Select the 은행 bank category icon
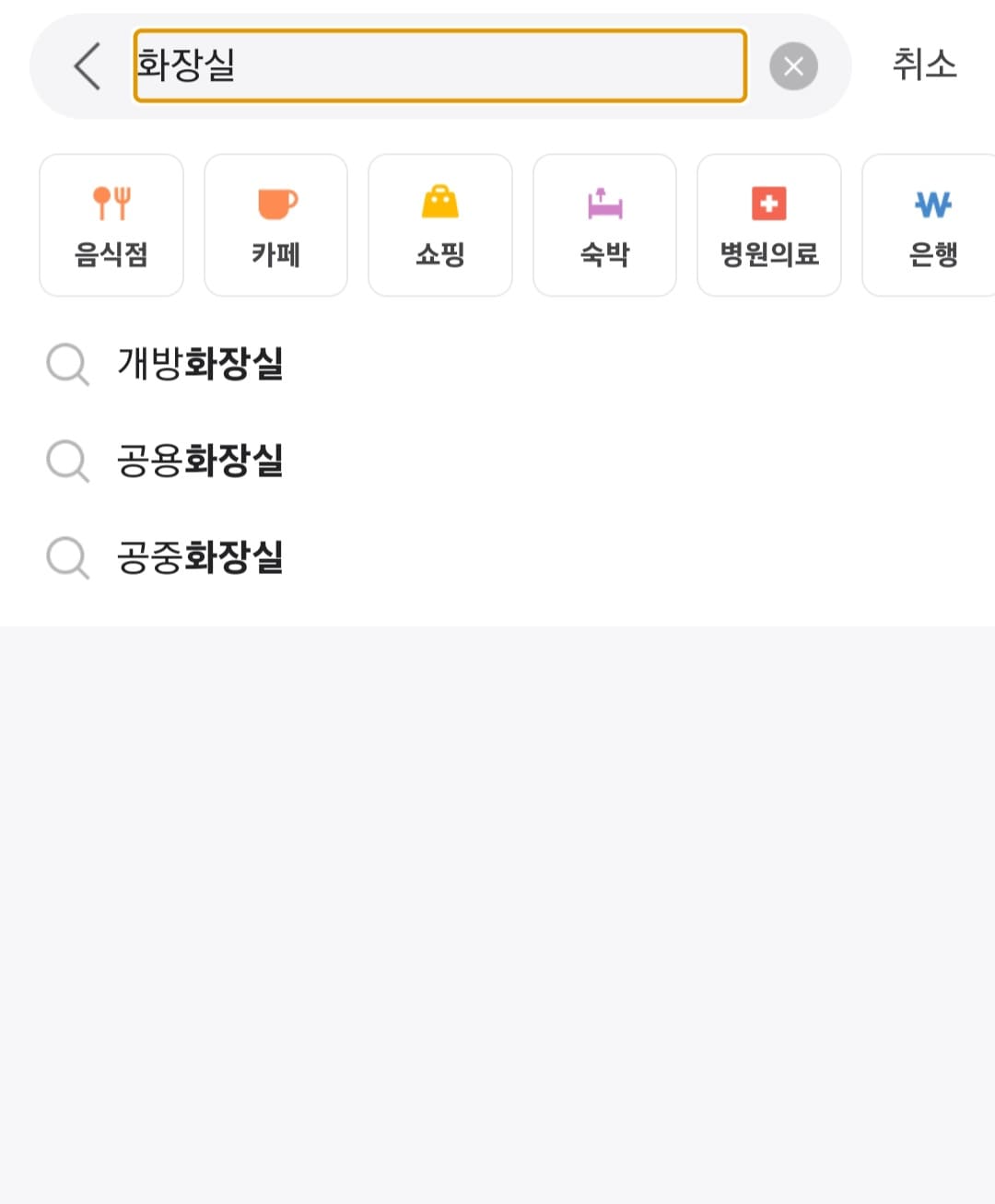 tap(931, 224)
